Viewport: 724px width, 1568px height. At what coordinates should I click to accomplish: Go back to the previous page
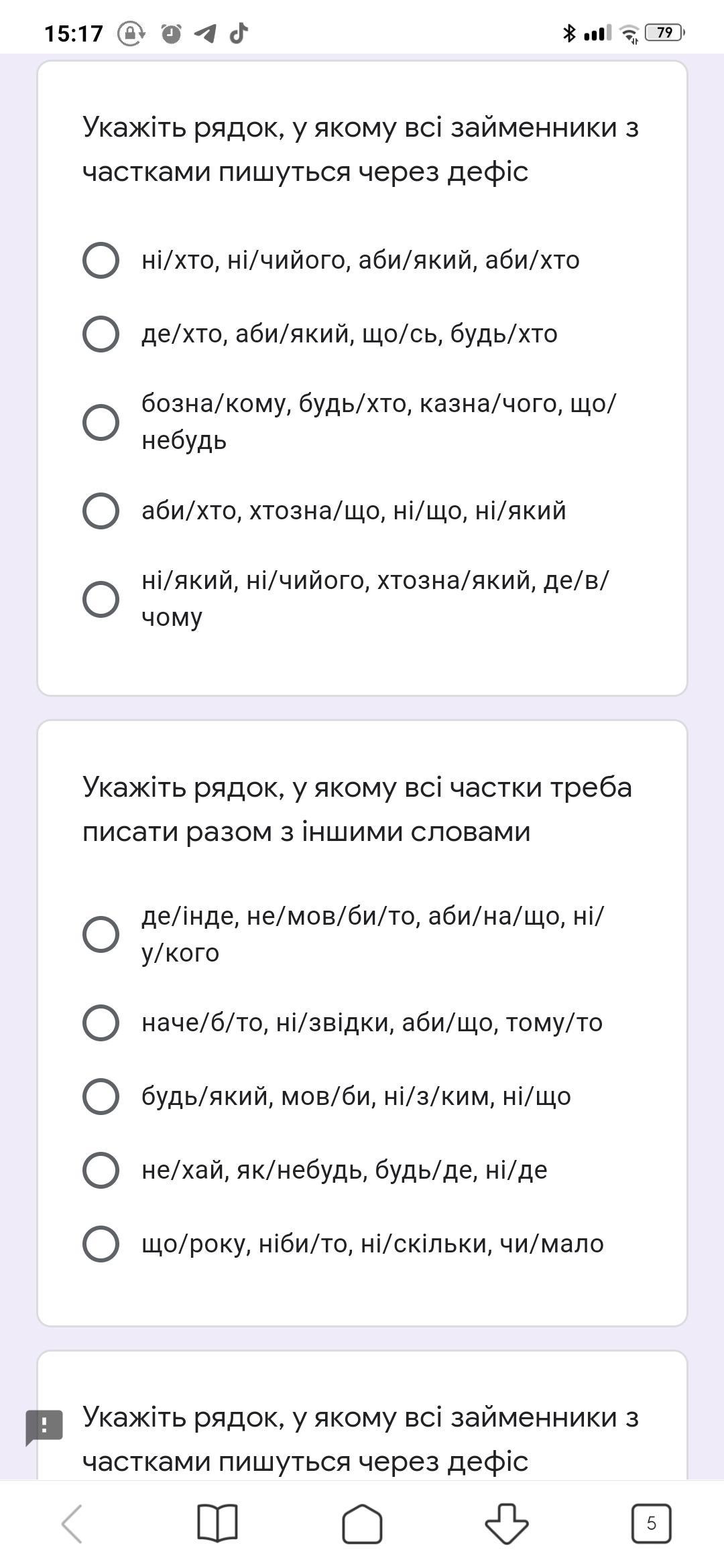coord(72,1524)
